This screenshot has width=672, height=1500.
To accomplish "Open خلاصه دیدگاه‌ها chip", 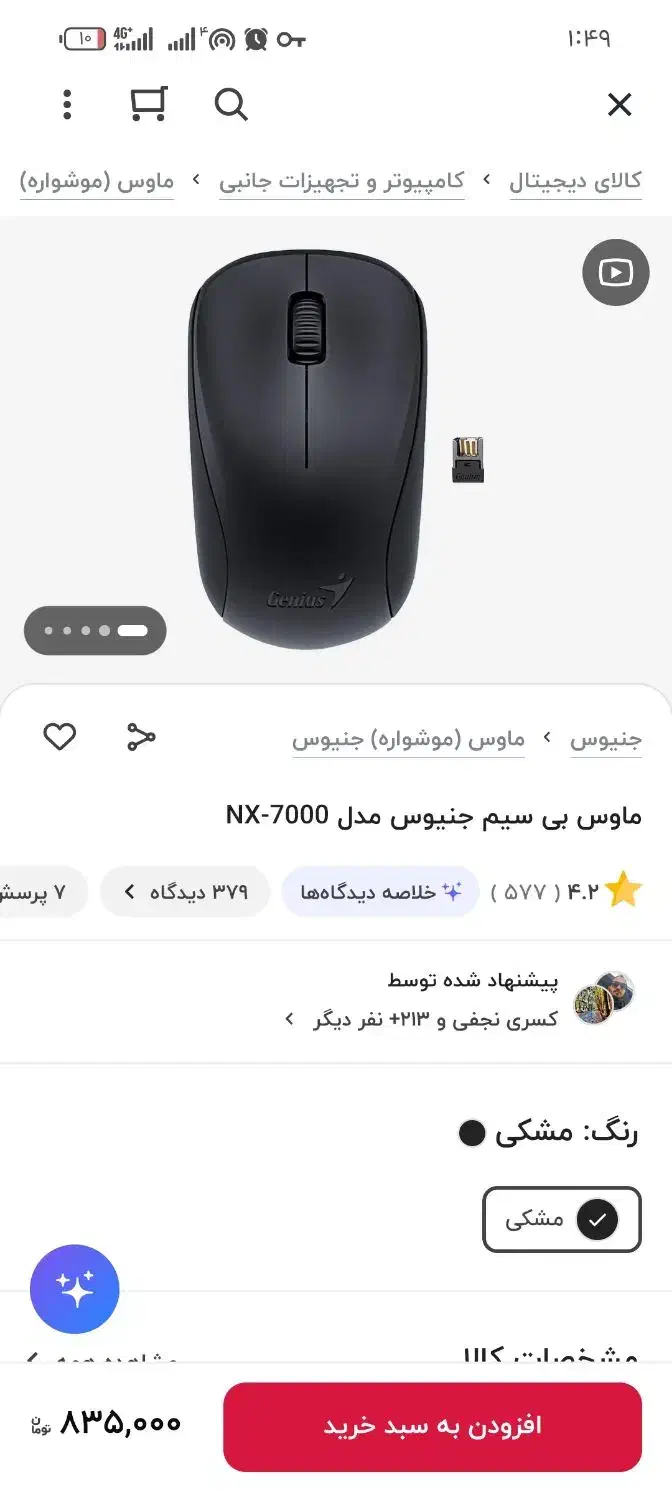I will 380,891.
